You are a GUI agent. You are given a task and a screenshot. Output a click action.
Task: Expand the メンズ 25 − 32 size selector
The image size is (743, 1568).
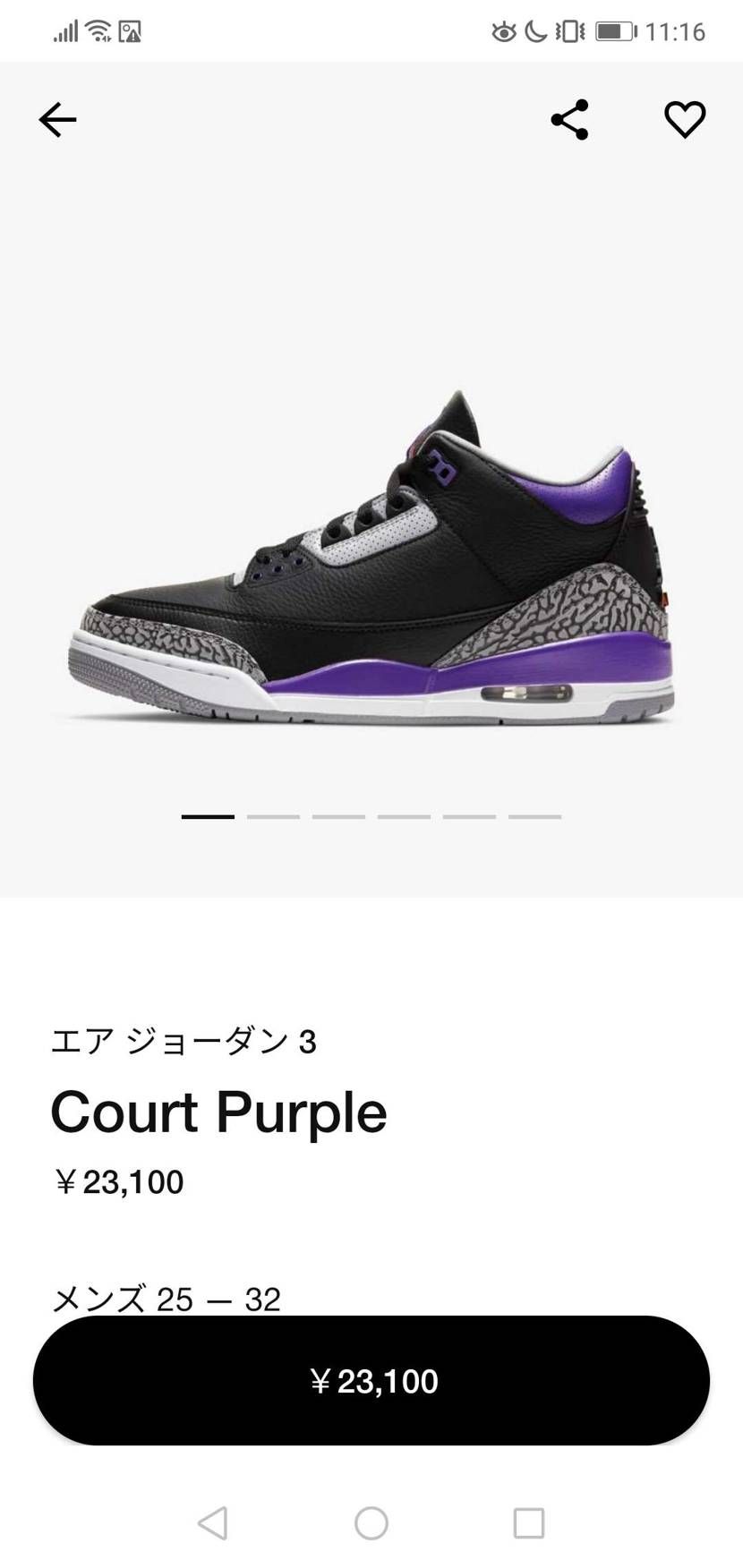click(x=166, y=1300)
